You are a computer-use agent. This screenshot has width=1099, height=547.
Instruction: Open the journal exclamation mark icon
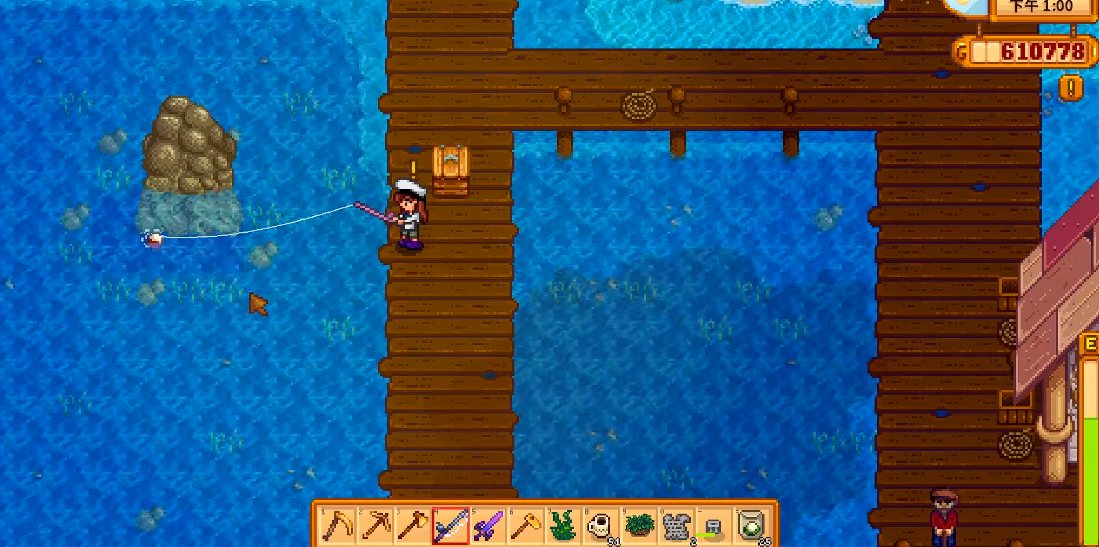pyautogui.click(x=1071, y=88)
